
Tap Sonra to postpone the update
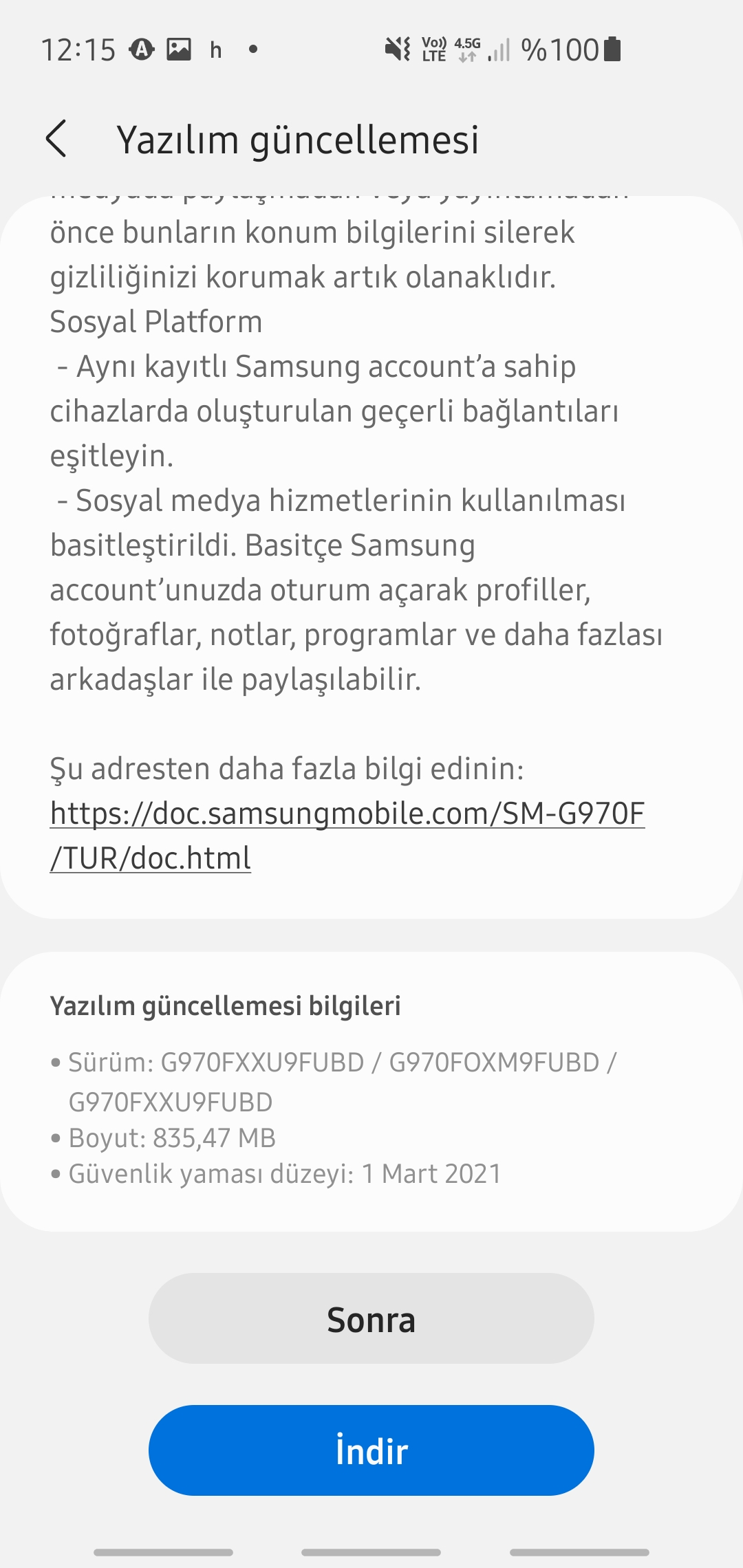(x=371, y=1318)
